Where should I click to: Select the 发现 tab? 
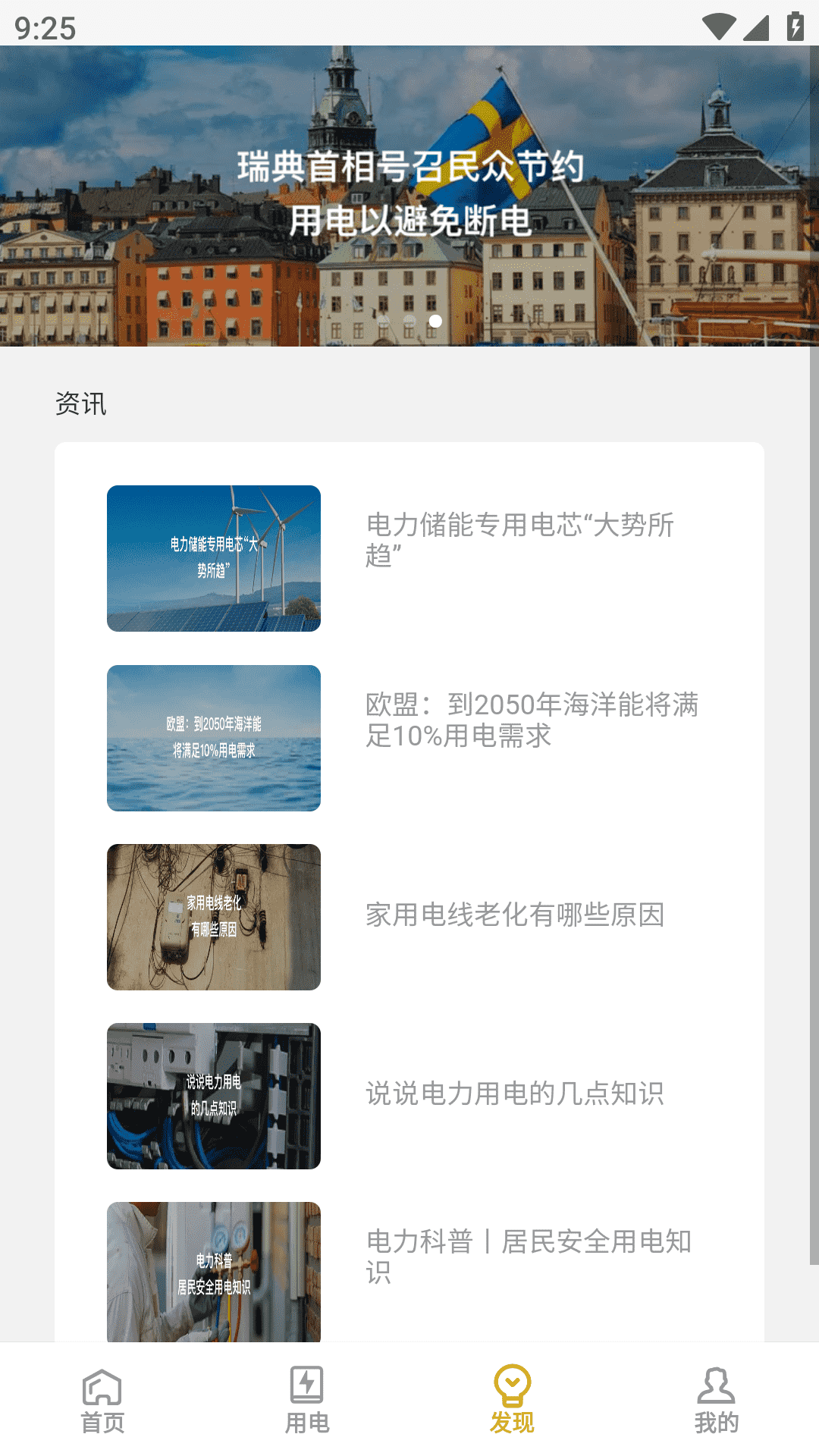[512, 1400]
